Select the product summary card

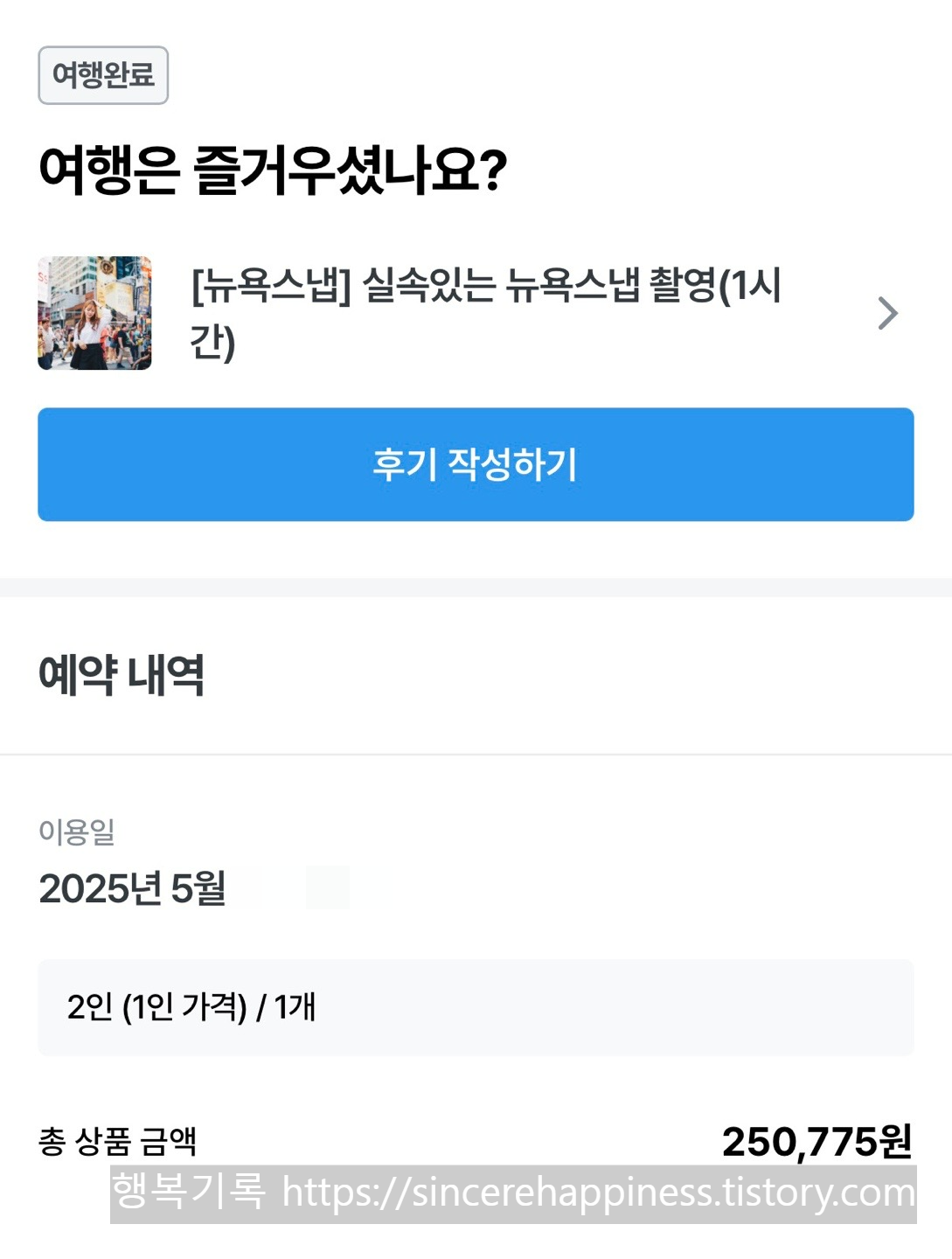click(x=476, y=312)
